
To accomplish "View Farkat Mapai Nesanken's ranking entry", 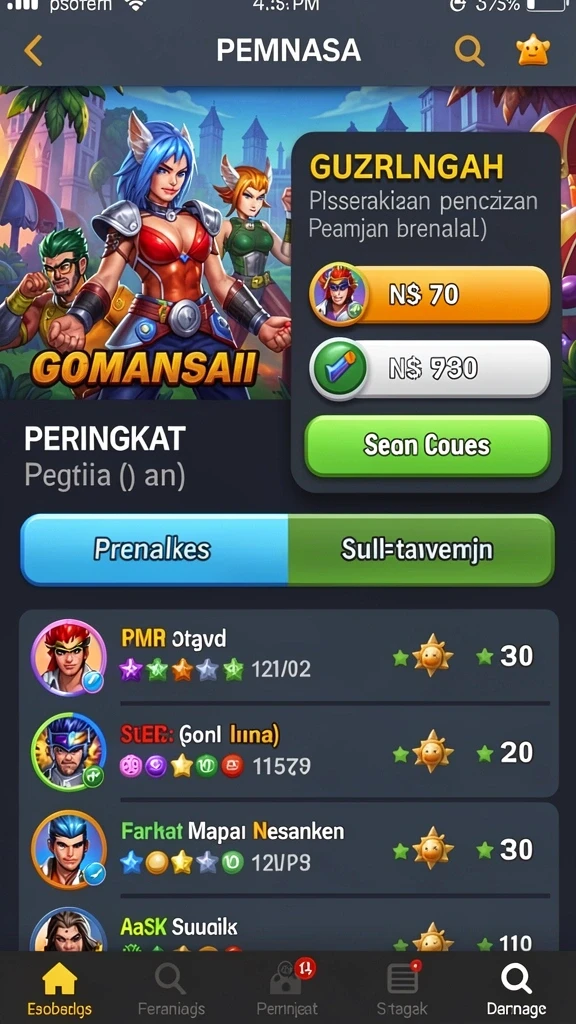I will click(x=289, y=848).
